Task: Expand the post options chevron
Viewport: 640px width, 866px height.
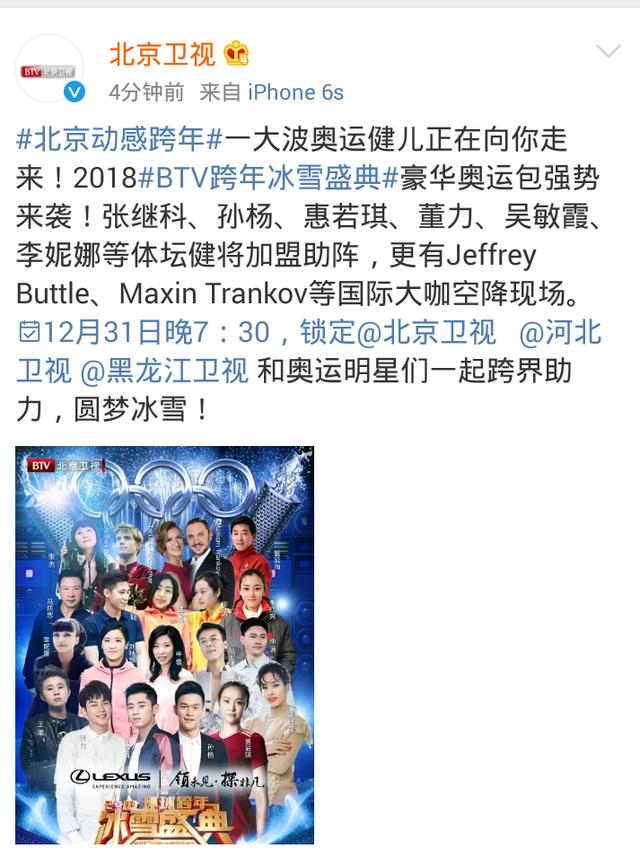Action: click(x=609, y=51)
